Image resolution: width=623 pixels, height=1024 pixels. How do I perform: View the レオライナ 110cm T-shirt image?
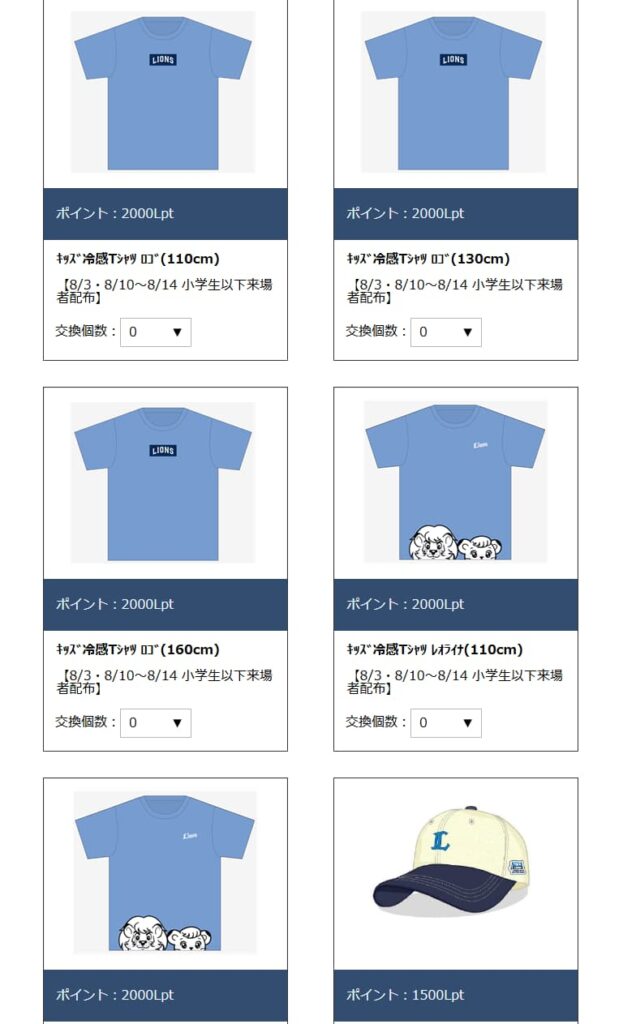[455, 482]
